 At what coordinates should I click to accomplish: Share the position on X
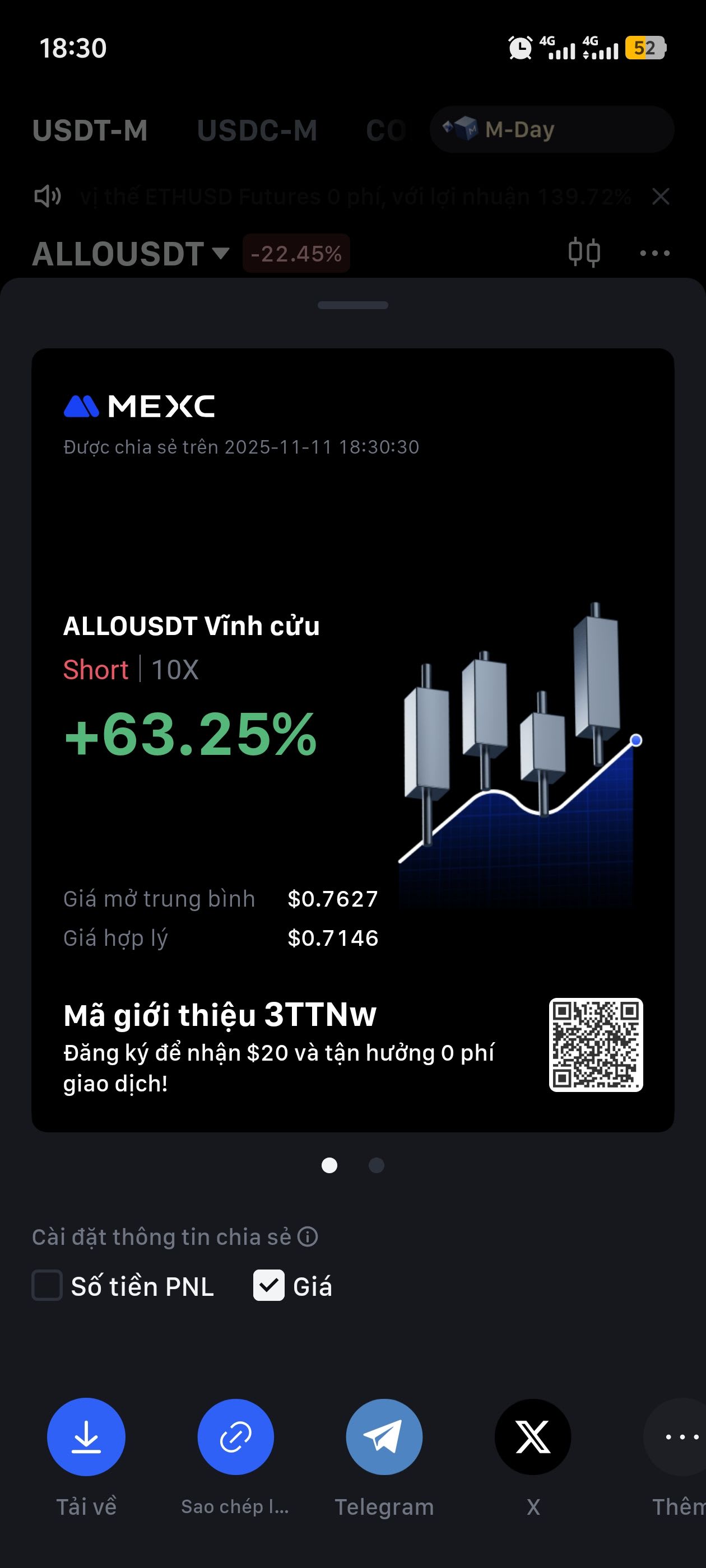pyautogui.click(x=532, y=1436)
